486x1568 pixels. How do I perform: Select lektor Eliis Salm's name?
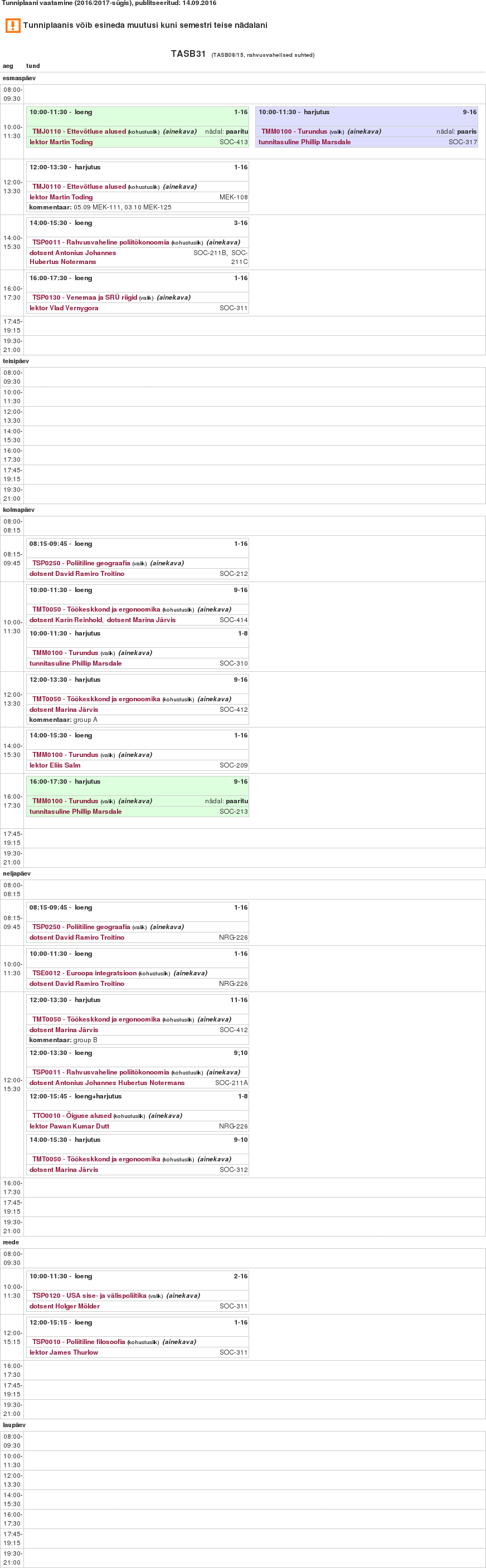tap(55, 765)
